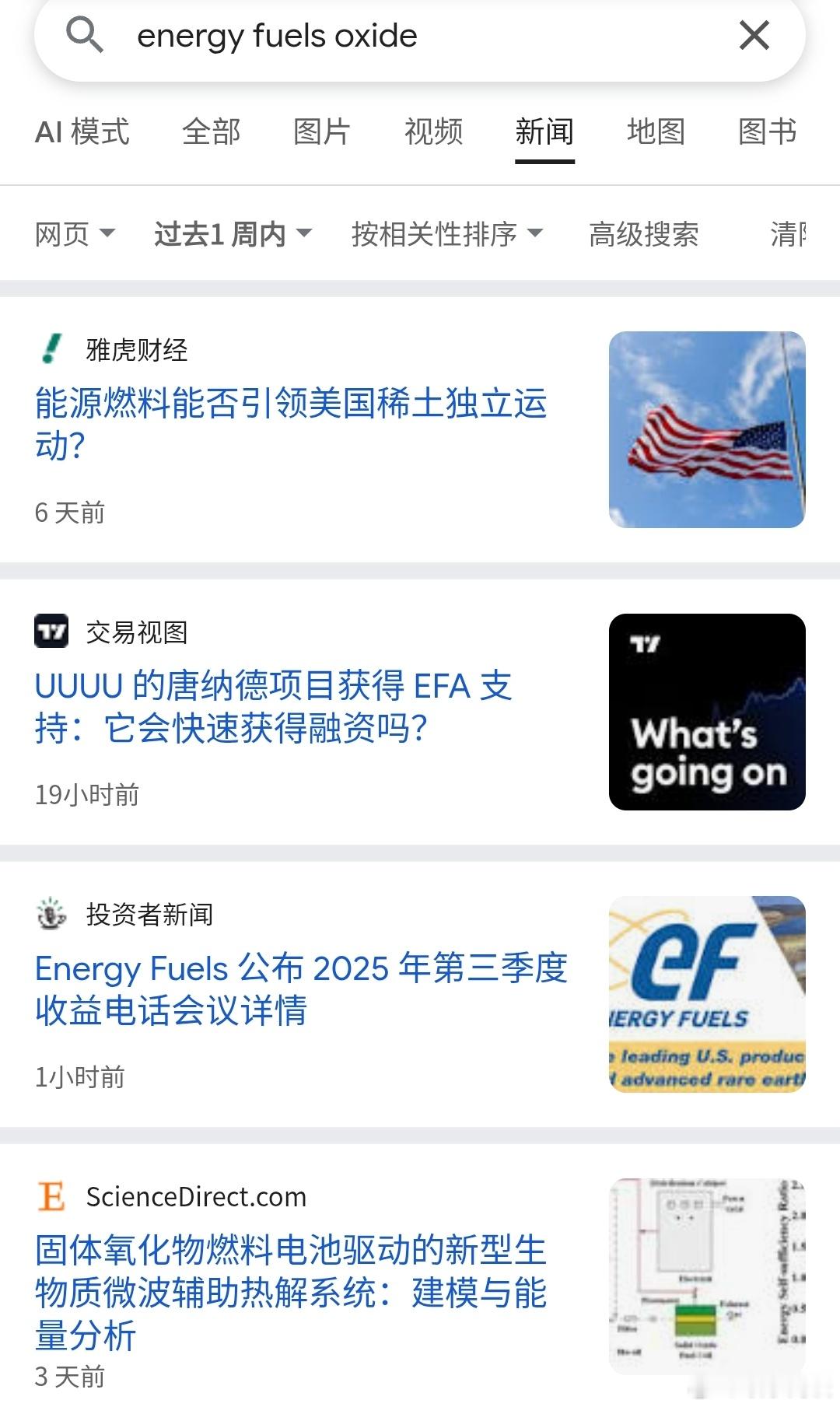Open 高级搜索 options

pos(643,233)
